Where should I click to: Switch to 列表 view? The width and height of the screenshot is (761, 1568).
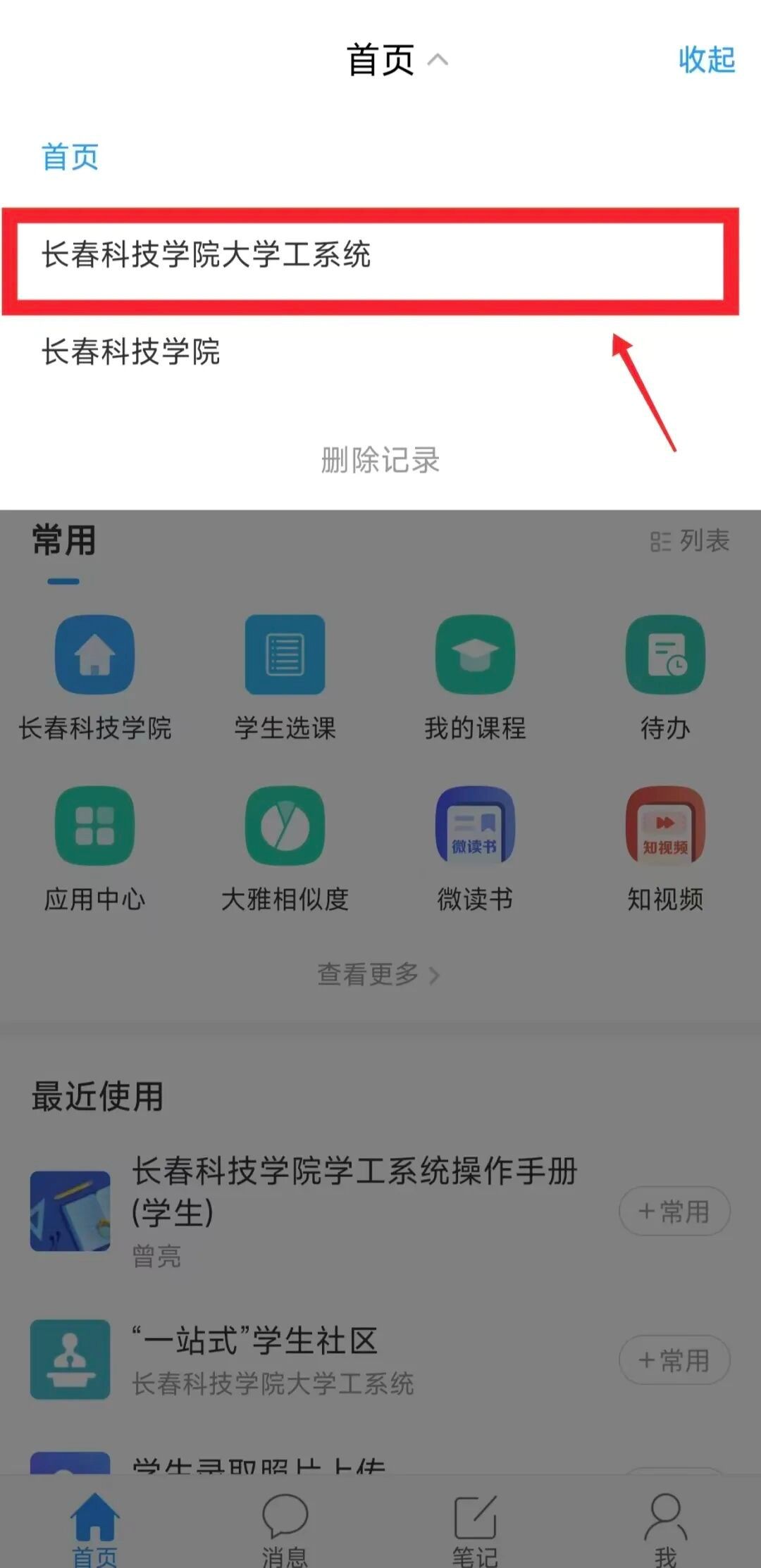point(690,541)
